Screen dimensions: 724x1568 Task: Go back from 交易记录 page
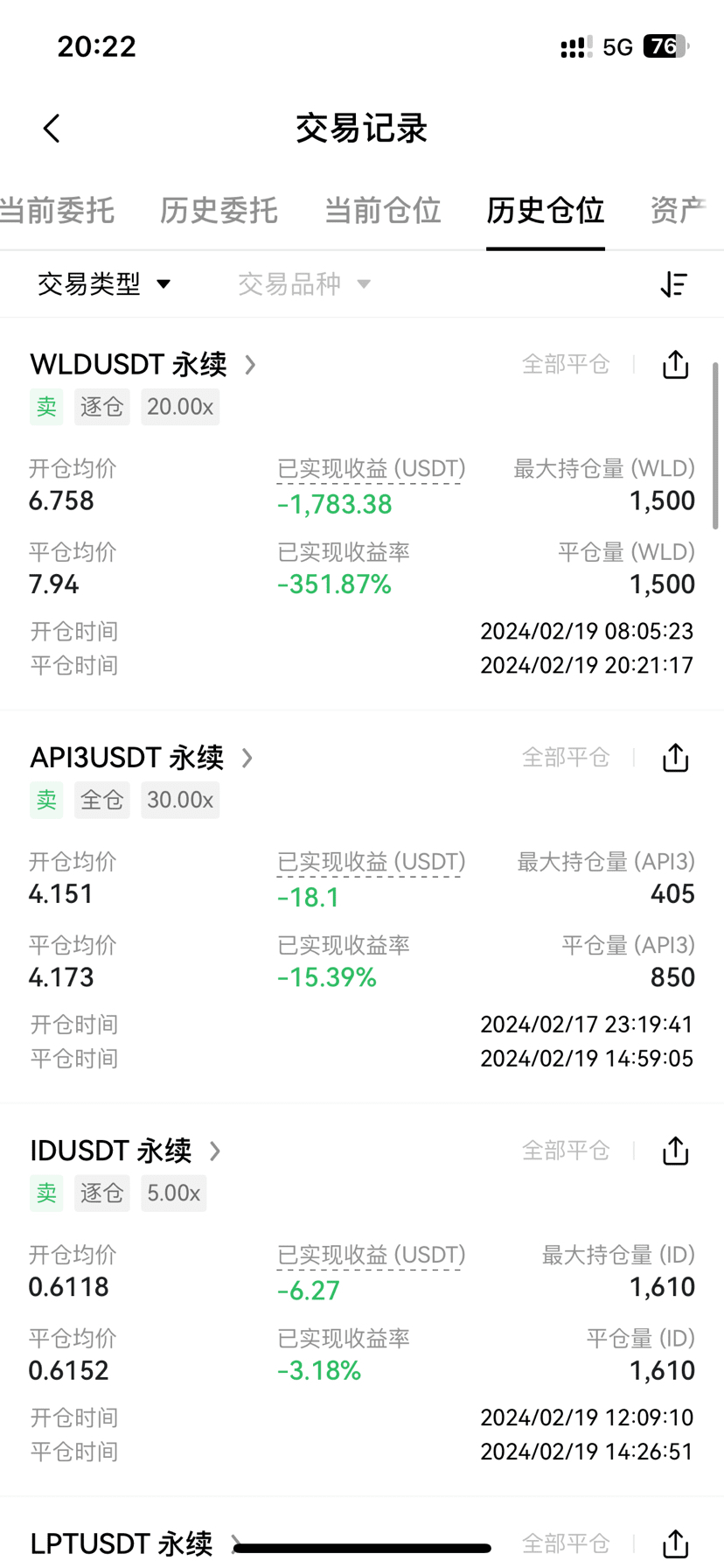coord(52,129)
